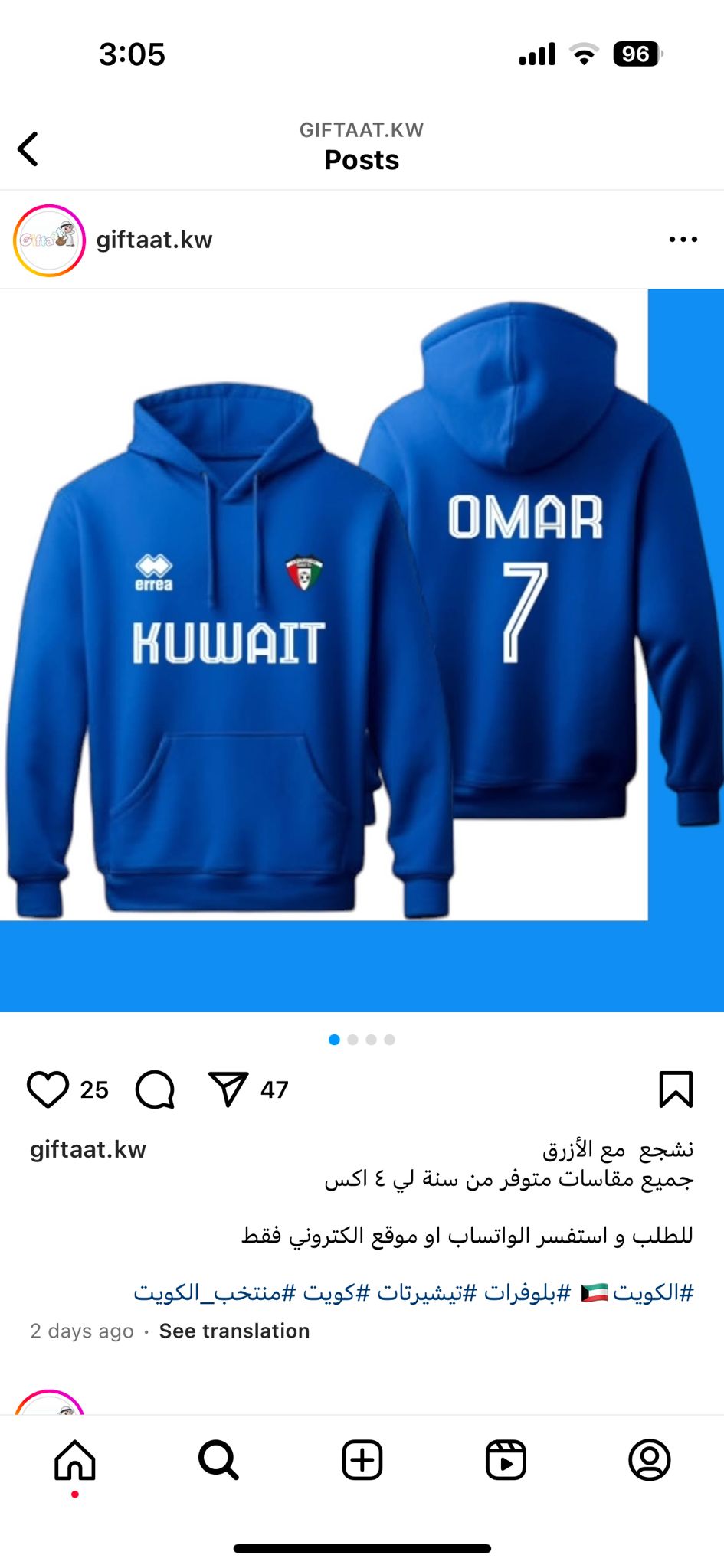
Task: Go to the Home feed tab
Action: [75, 1460]
